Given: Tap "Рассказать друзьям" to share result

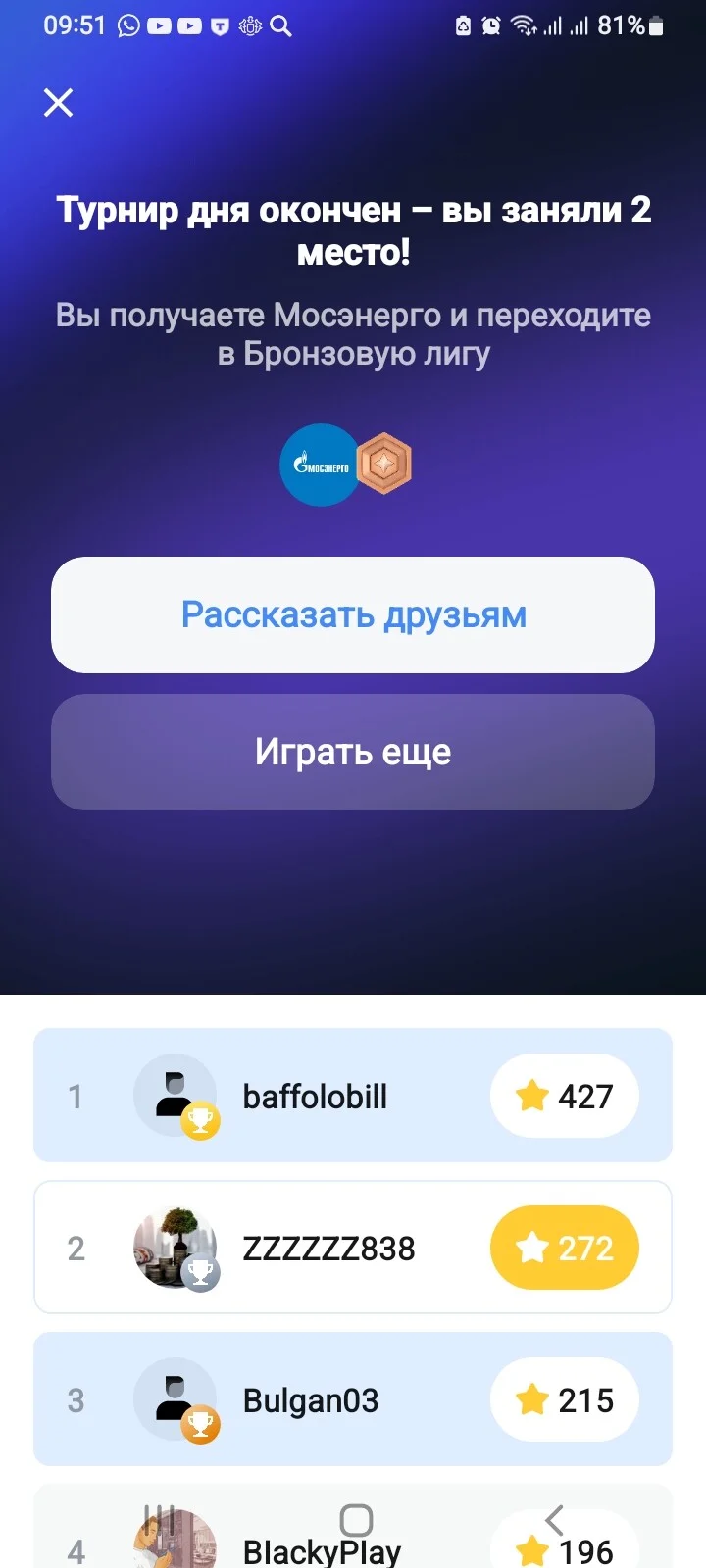Looking at the screenshot, I should coord(353,614).
